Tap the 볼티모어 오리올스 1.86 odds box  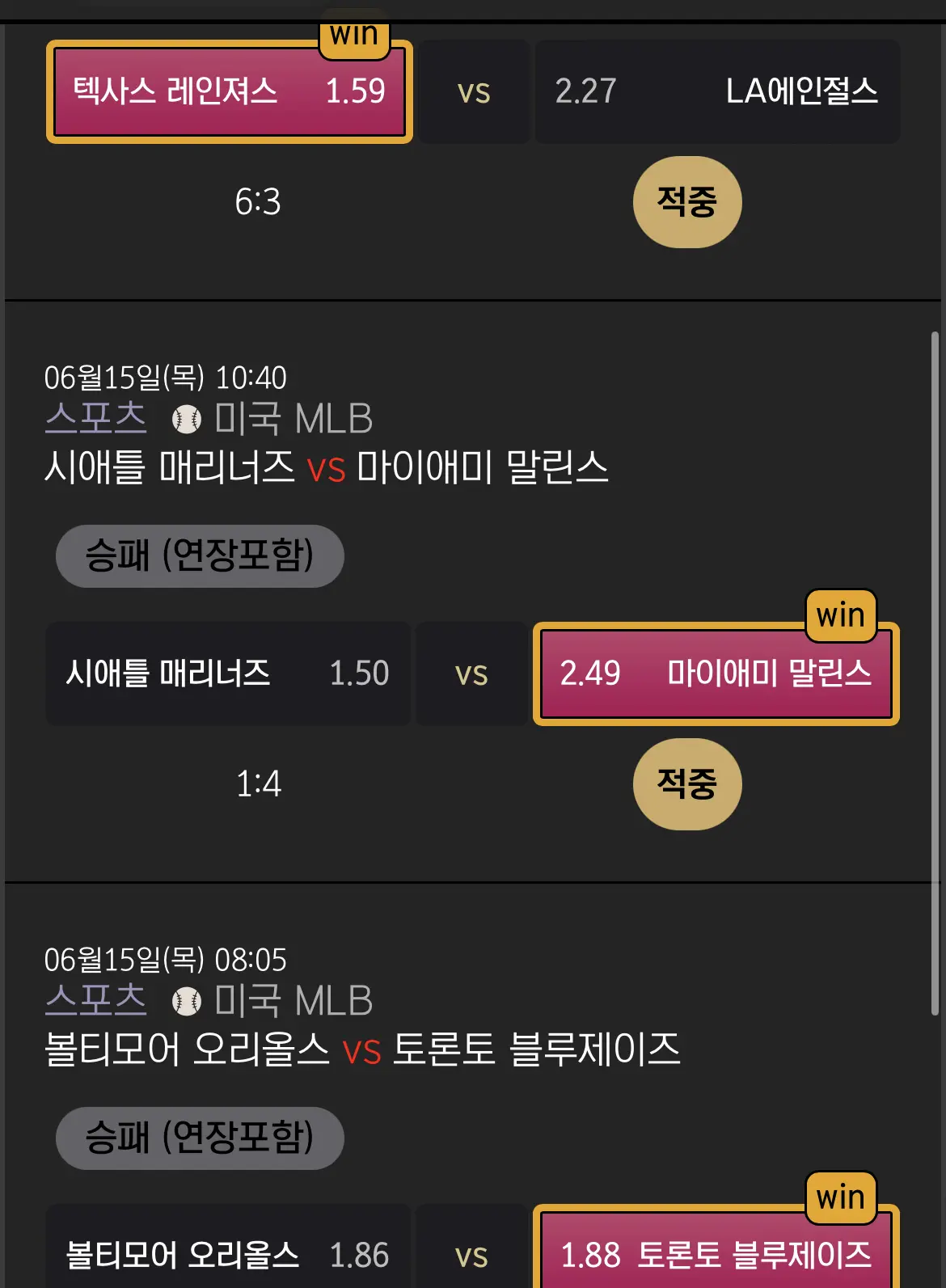(228, 1246)
